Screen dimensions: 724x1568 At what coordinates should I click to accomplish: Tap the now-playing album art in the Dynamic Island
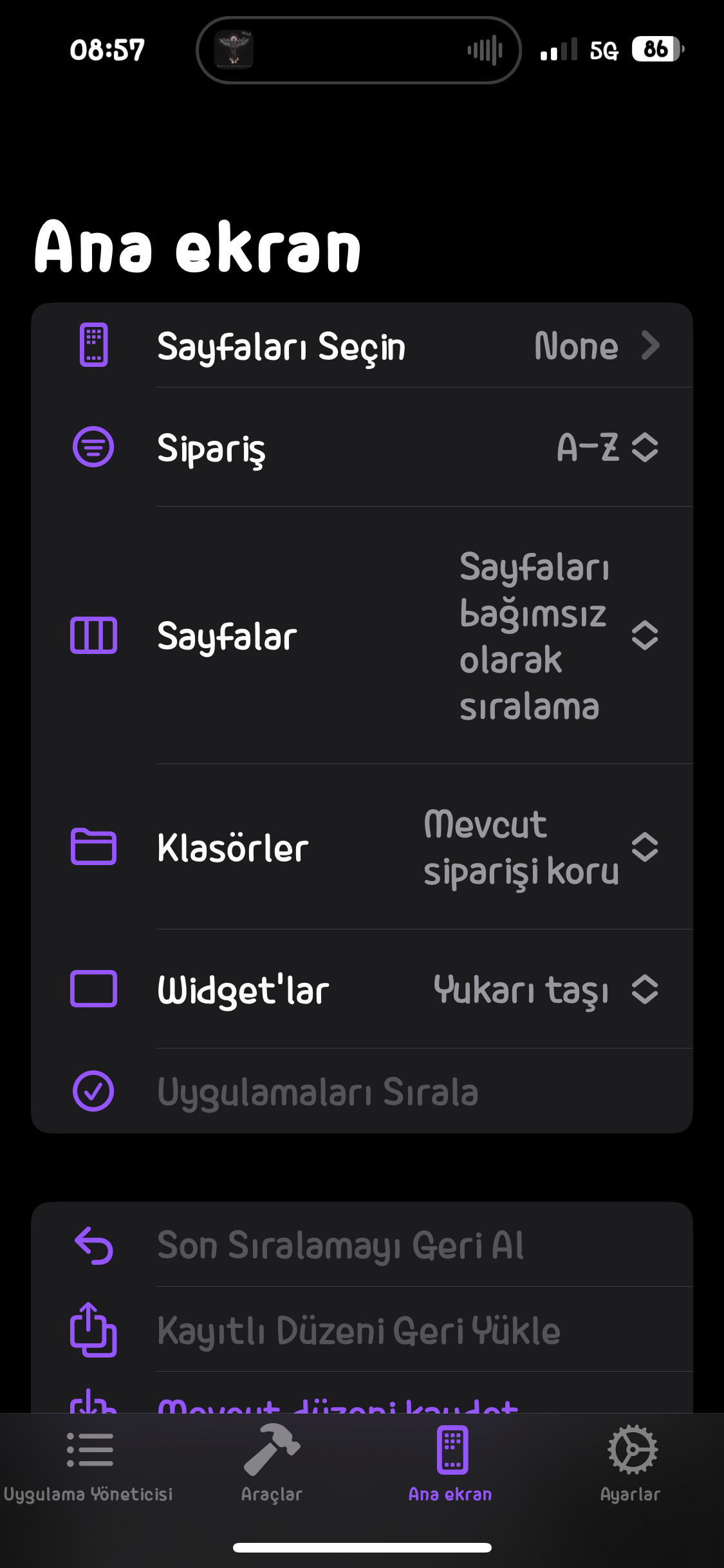[234, 50]
